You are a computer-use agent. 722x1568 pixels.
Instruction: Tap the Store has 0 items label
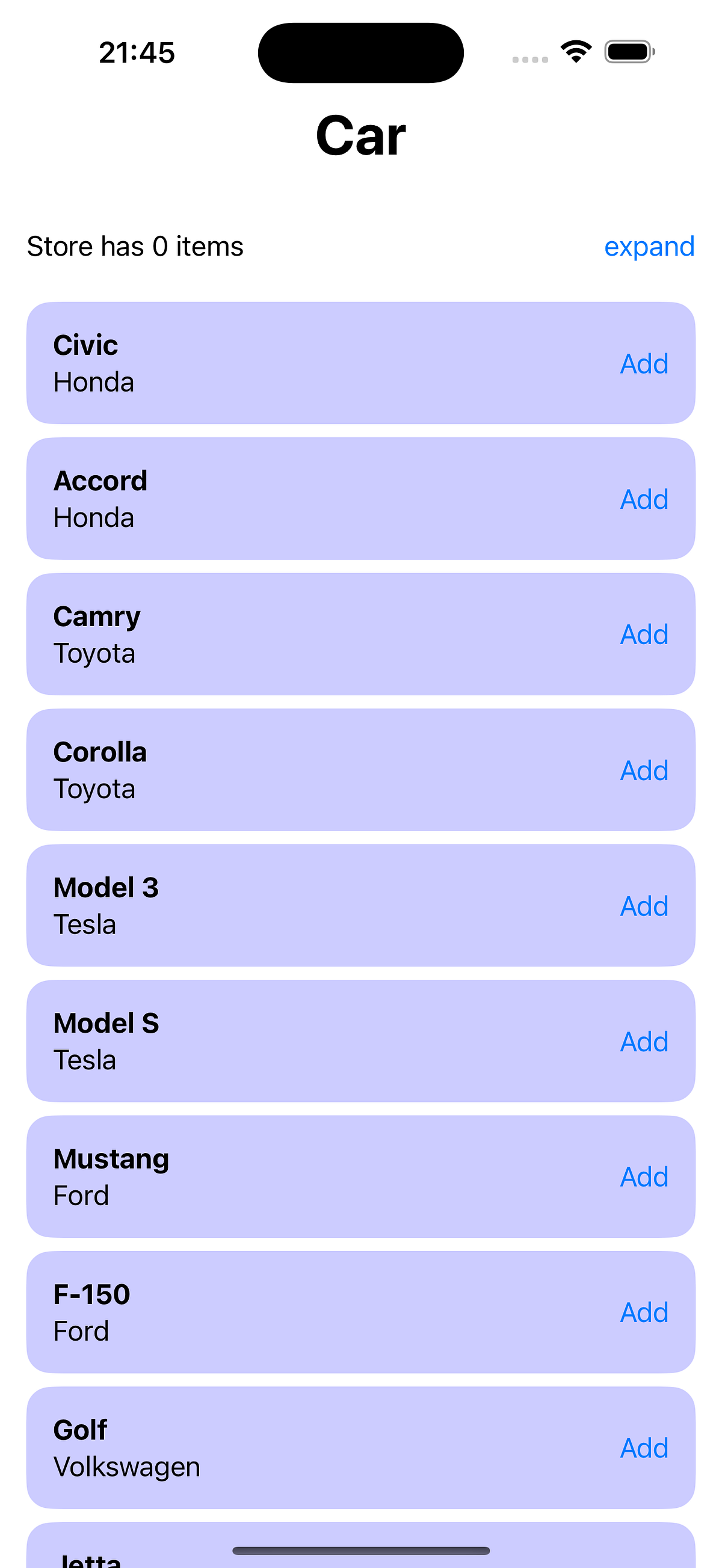[135, 247]
